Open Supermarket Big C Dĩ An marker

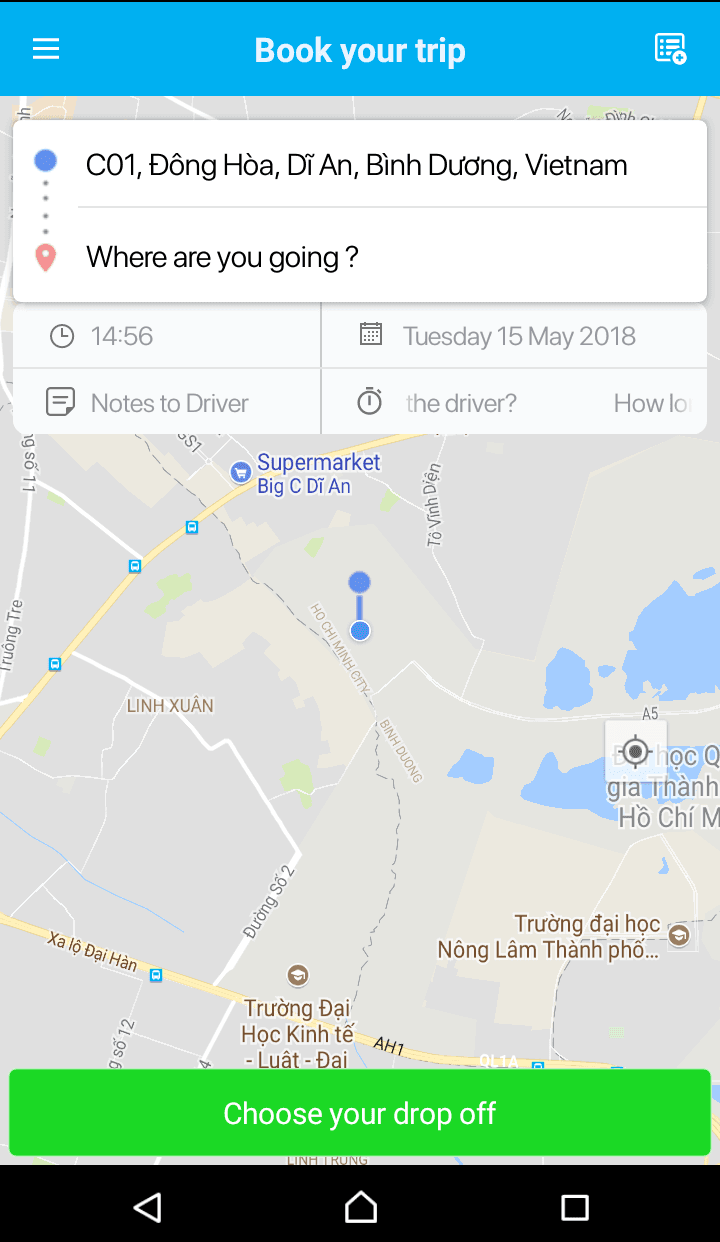240,472
